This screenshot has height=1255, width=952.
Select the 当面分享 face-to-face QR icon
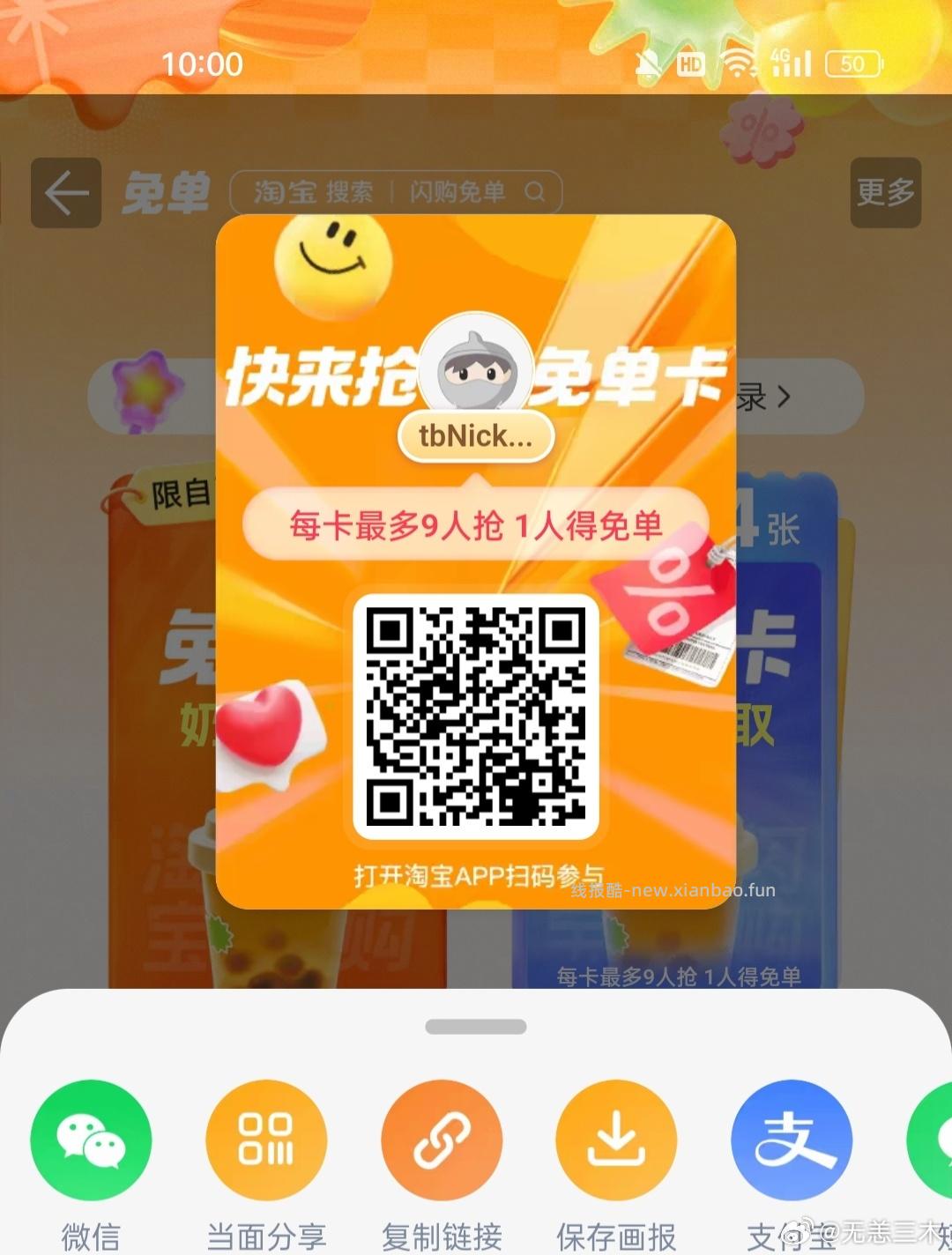(265, 1140)
